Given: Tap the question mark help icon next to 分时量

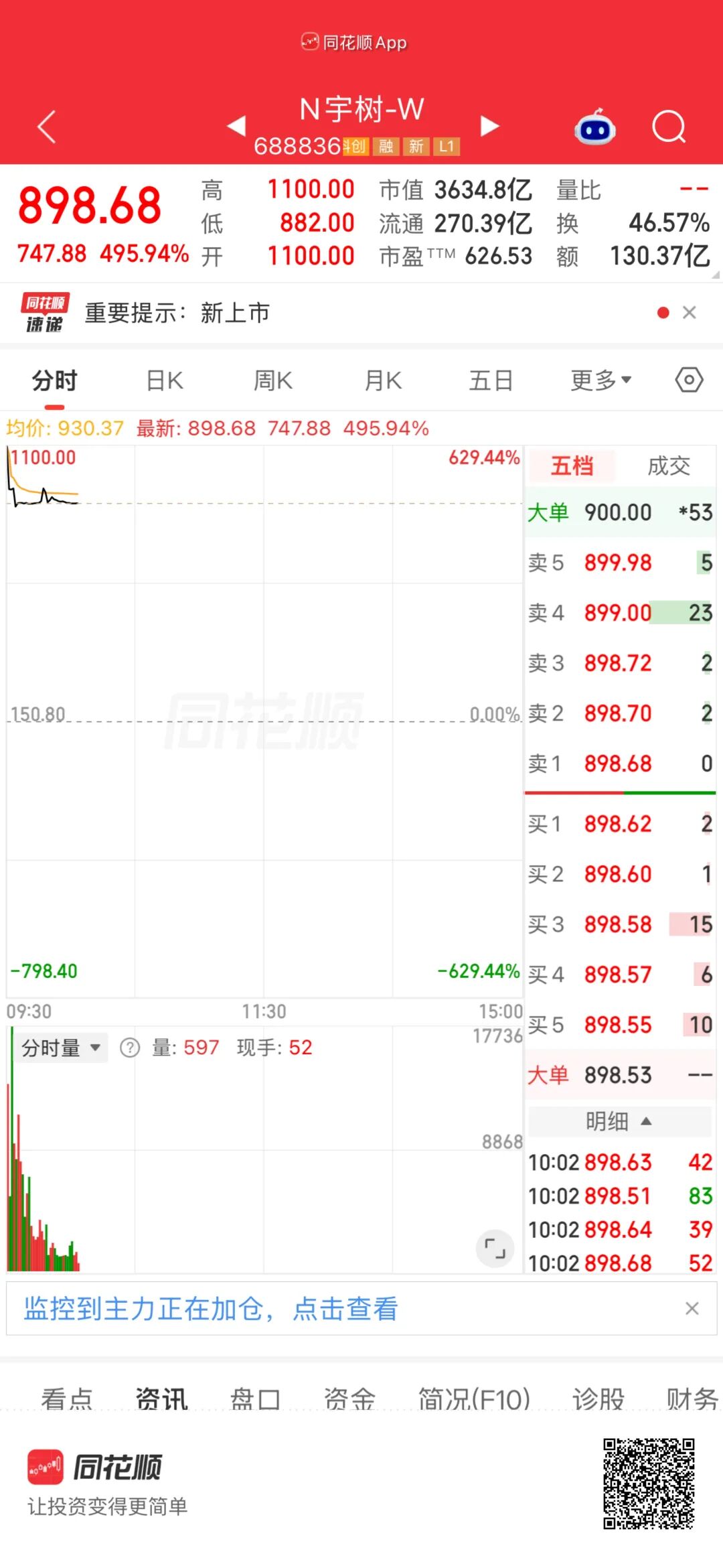Looking at the screenshot, I should tap(129, 1048).
